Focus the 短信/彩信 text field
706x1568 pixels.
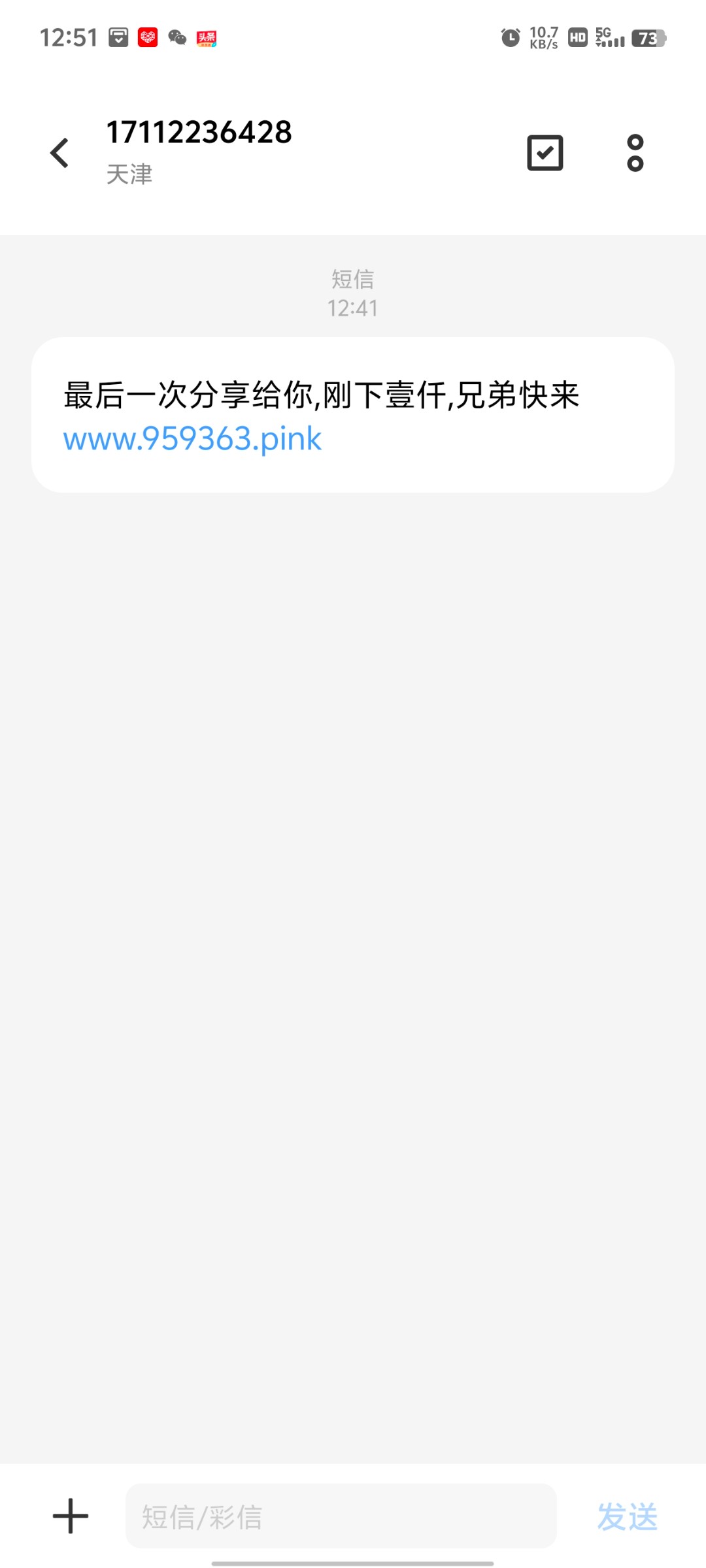[341, 1516]
